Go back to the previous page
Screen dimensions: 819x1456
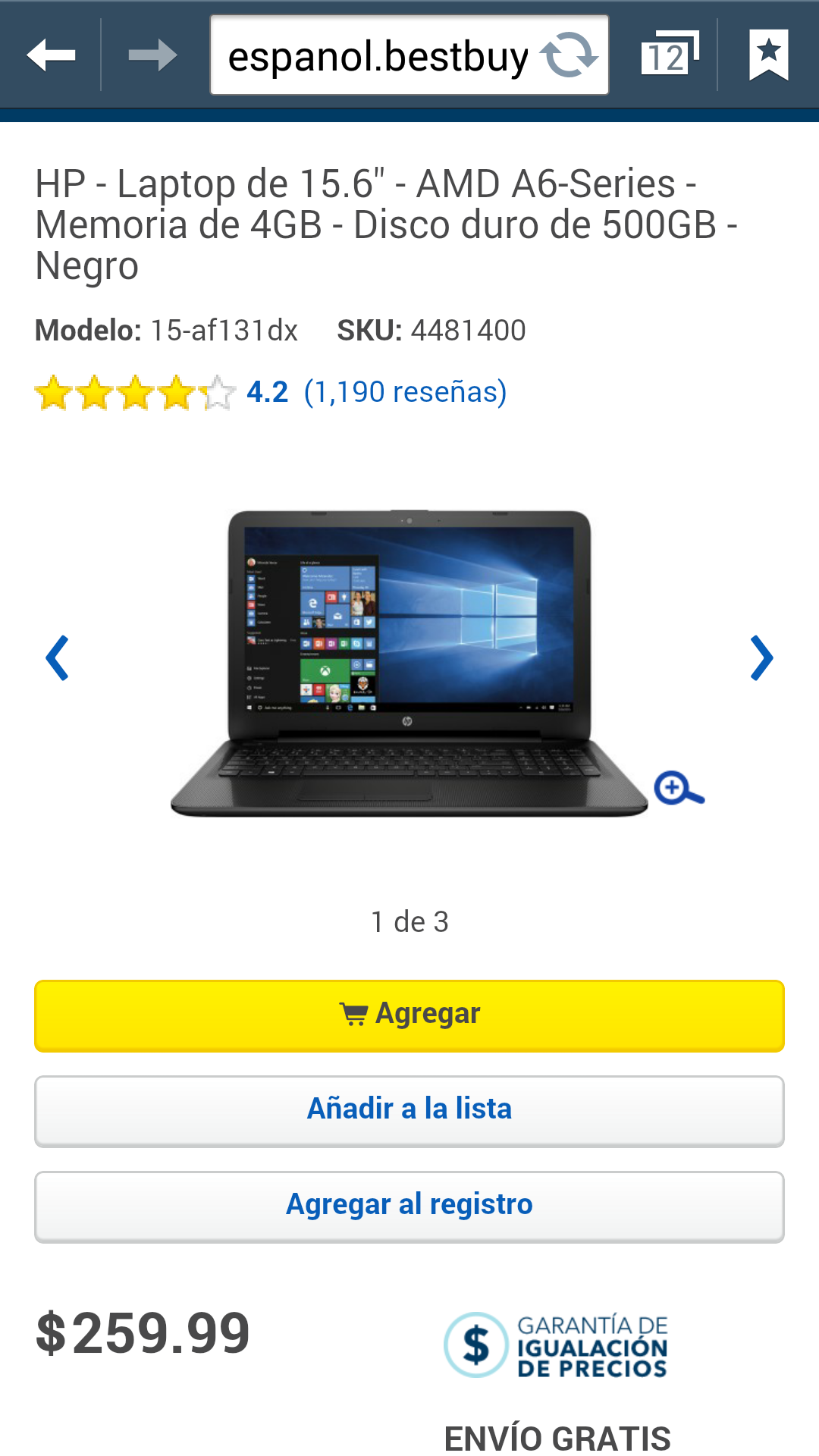[51, 55]
